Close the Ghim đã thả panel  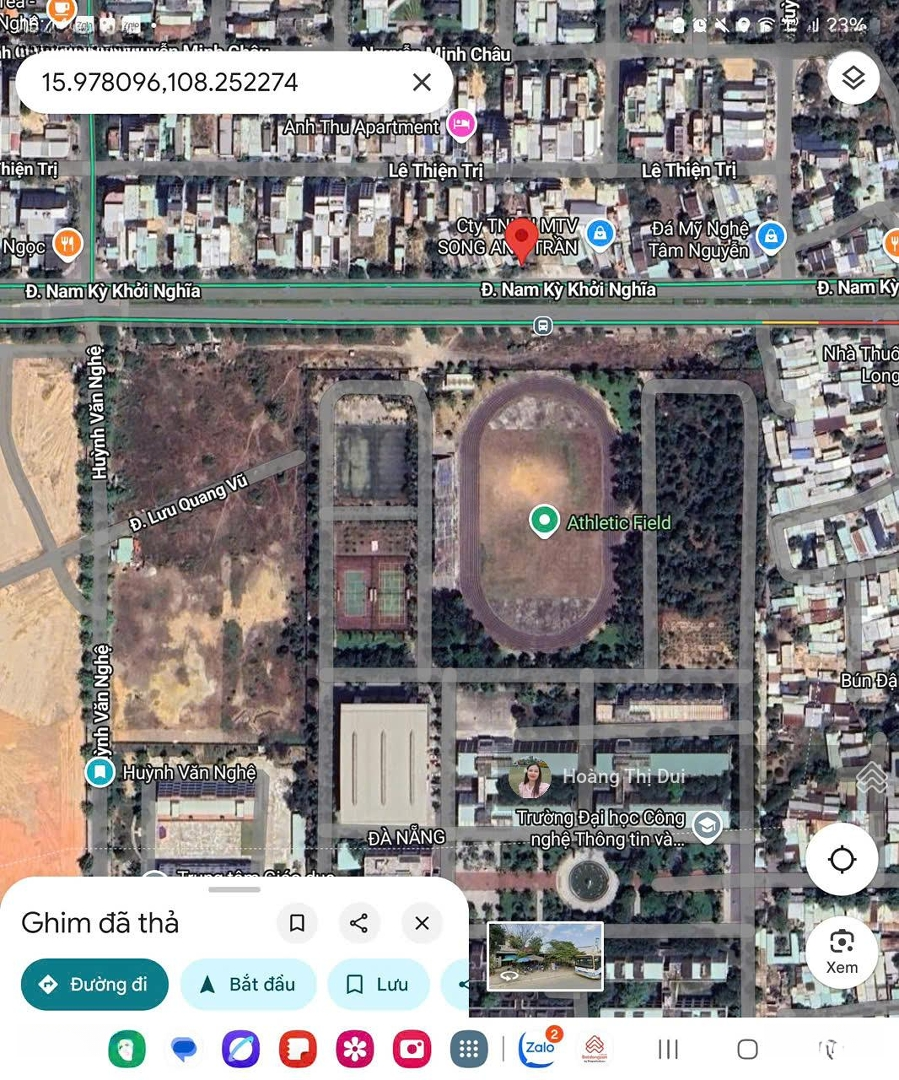click(422, 923)
